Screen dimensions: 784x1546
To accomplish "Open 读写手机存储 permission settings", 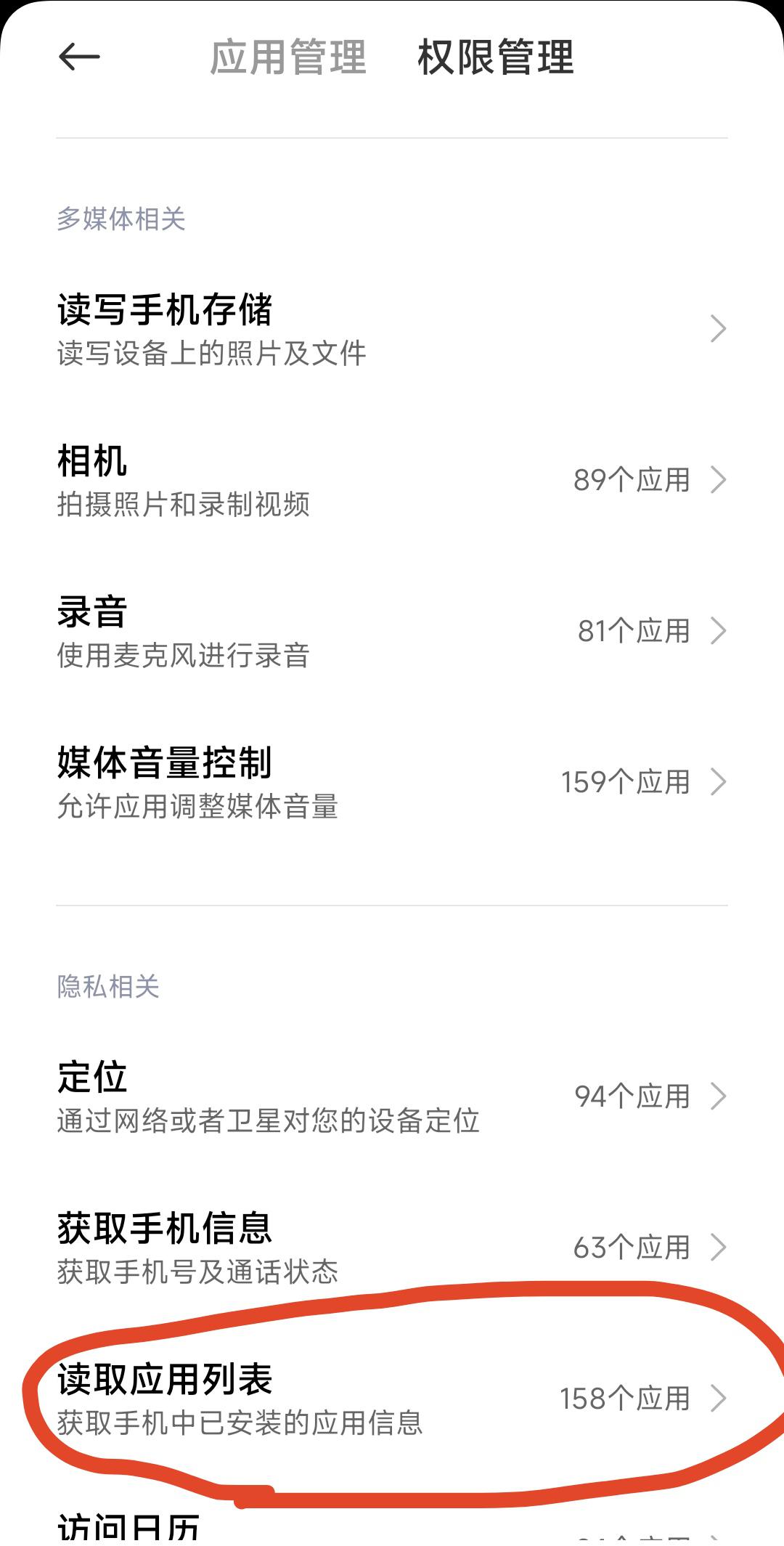I will pyautogui.click(x=392, y=329).
